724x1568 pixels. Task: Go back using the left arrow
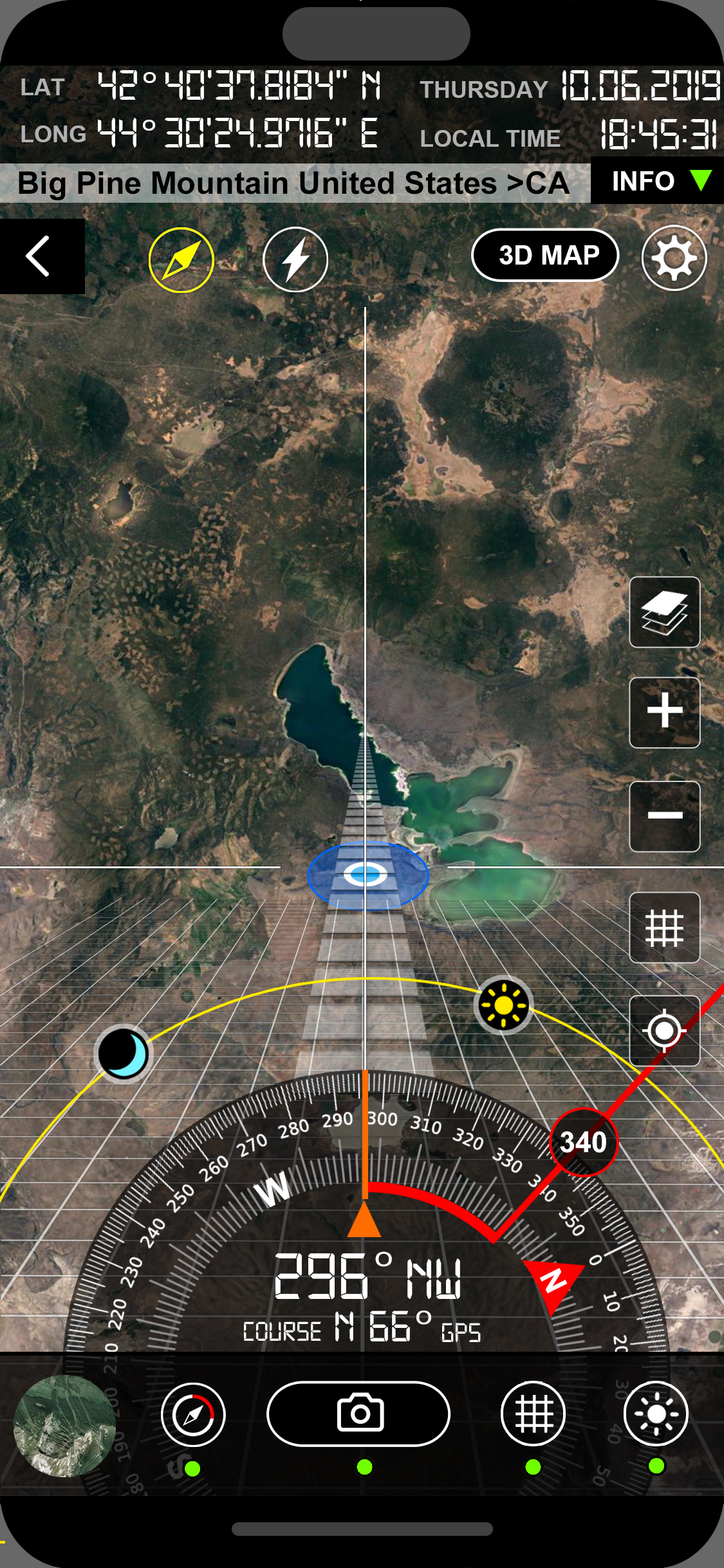(41, 256)
